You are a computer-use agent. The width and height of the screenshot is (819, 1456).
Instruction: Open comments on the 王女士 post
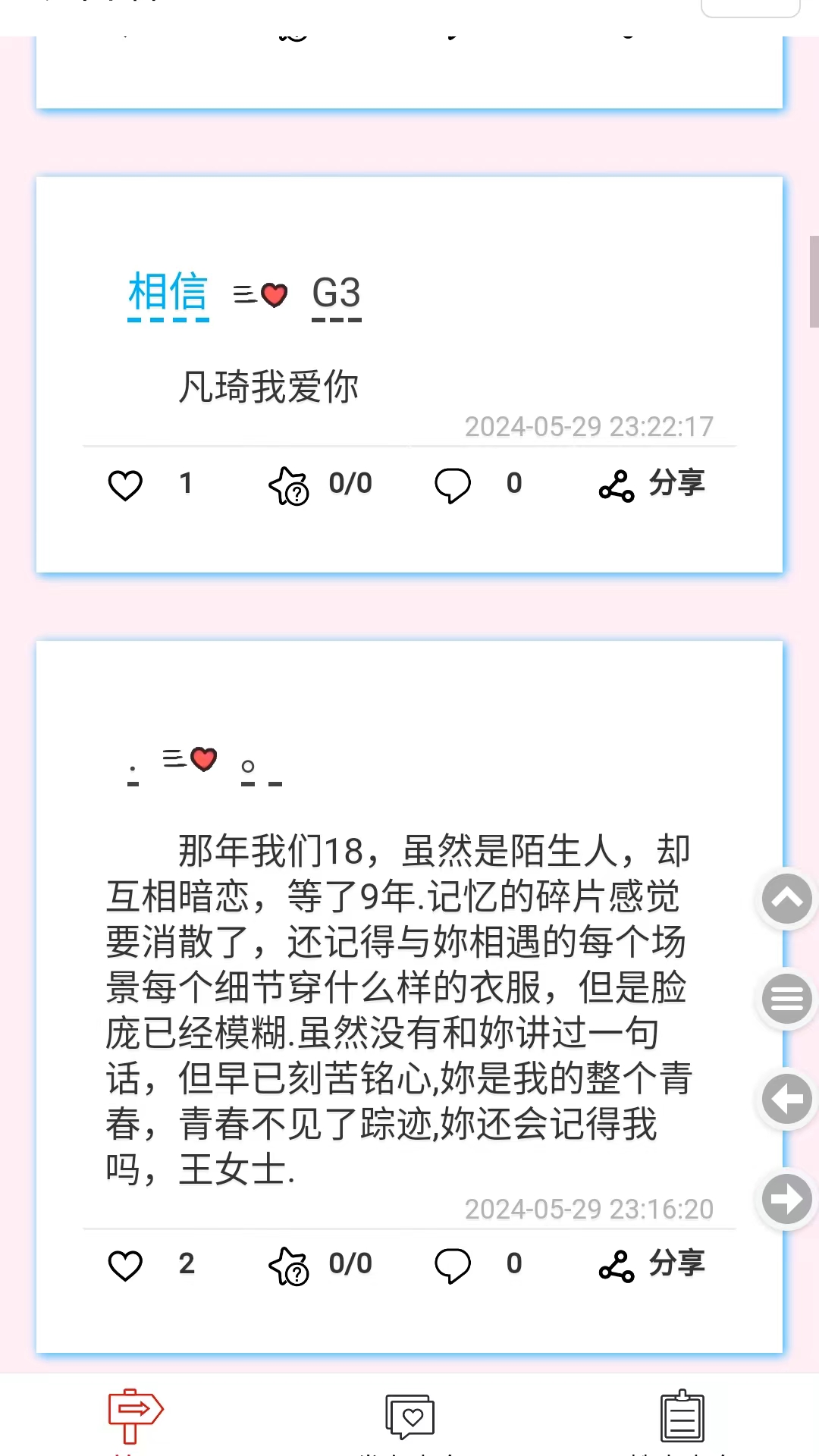pos(453,1265)
